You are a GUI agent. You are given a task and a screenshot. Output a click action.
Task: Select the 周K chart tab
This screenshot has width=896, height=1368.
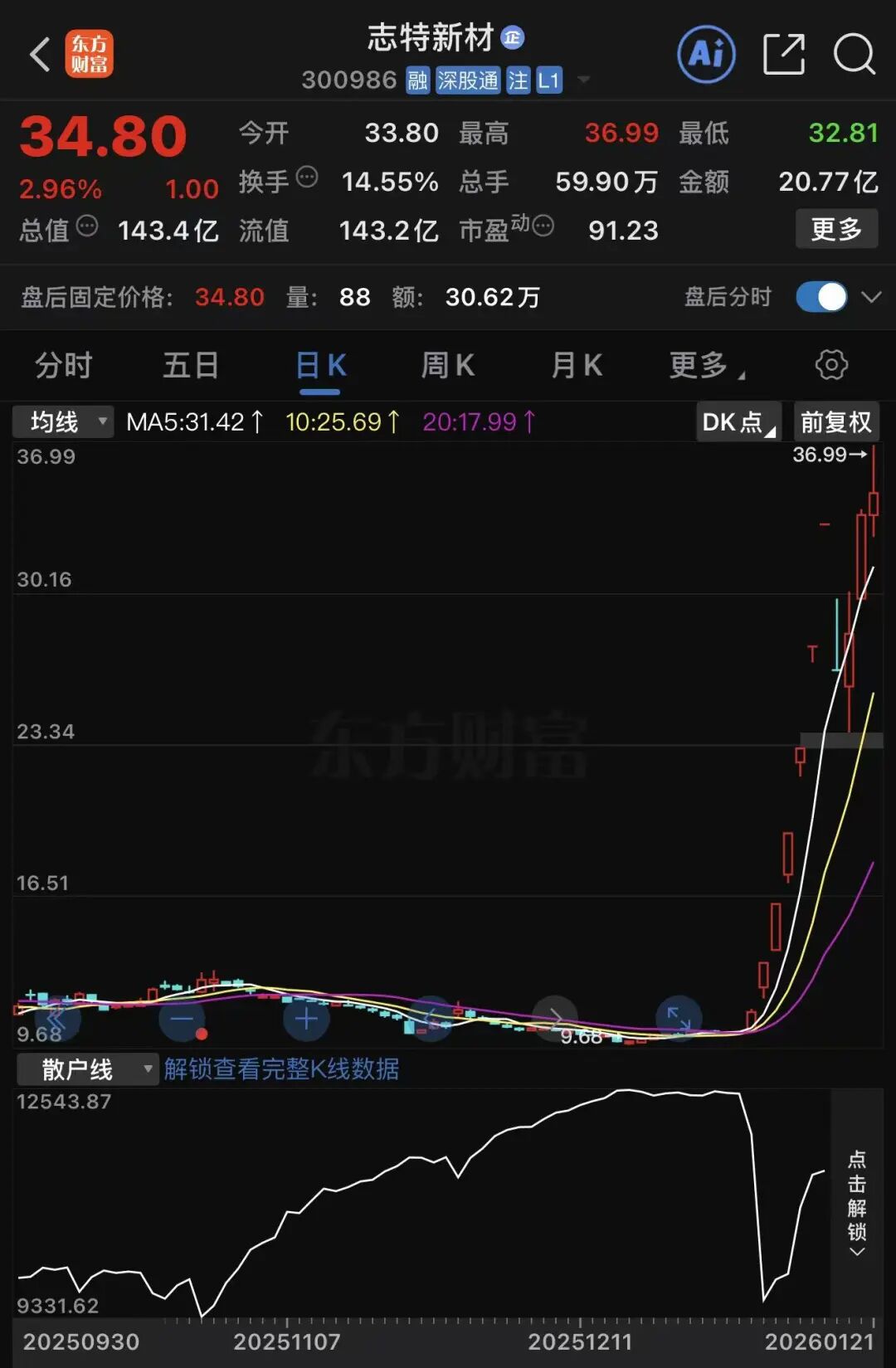tap(448, 365)
